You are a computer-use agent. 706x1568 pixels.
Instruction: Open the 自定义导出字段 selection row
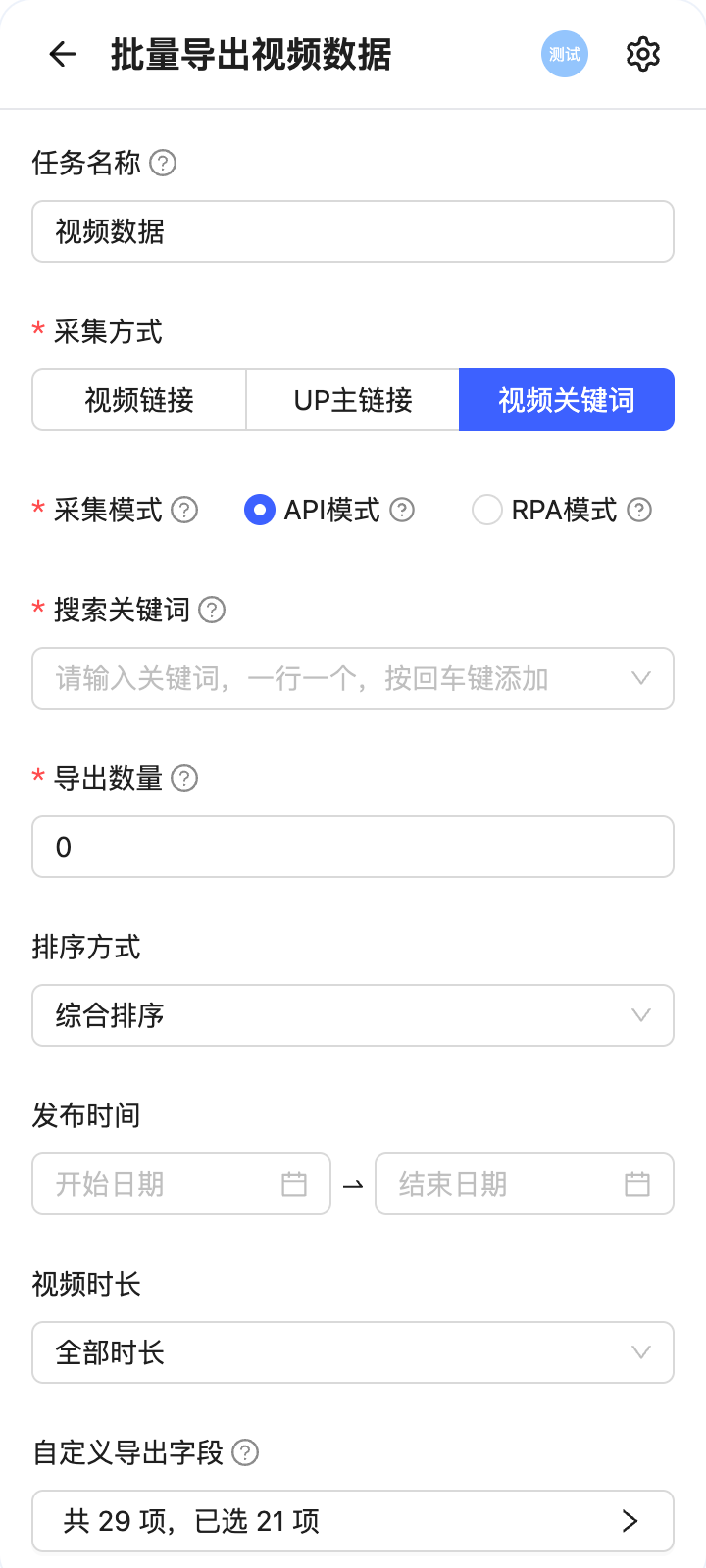[353, 1521]
